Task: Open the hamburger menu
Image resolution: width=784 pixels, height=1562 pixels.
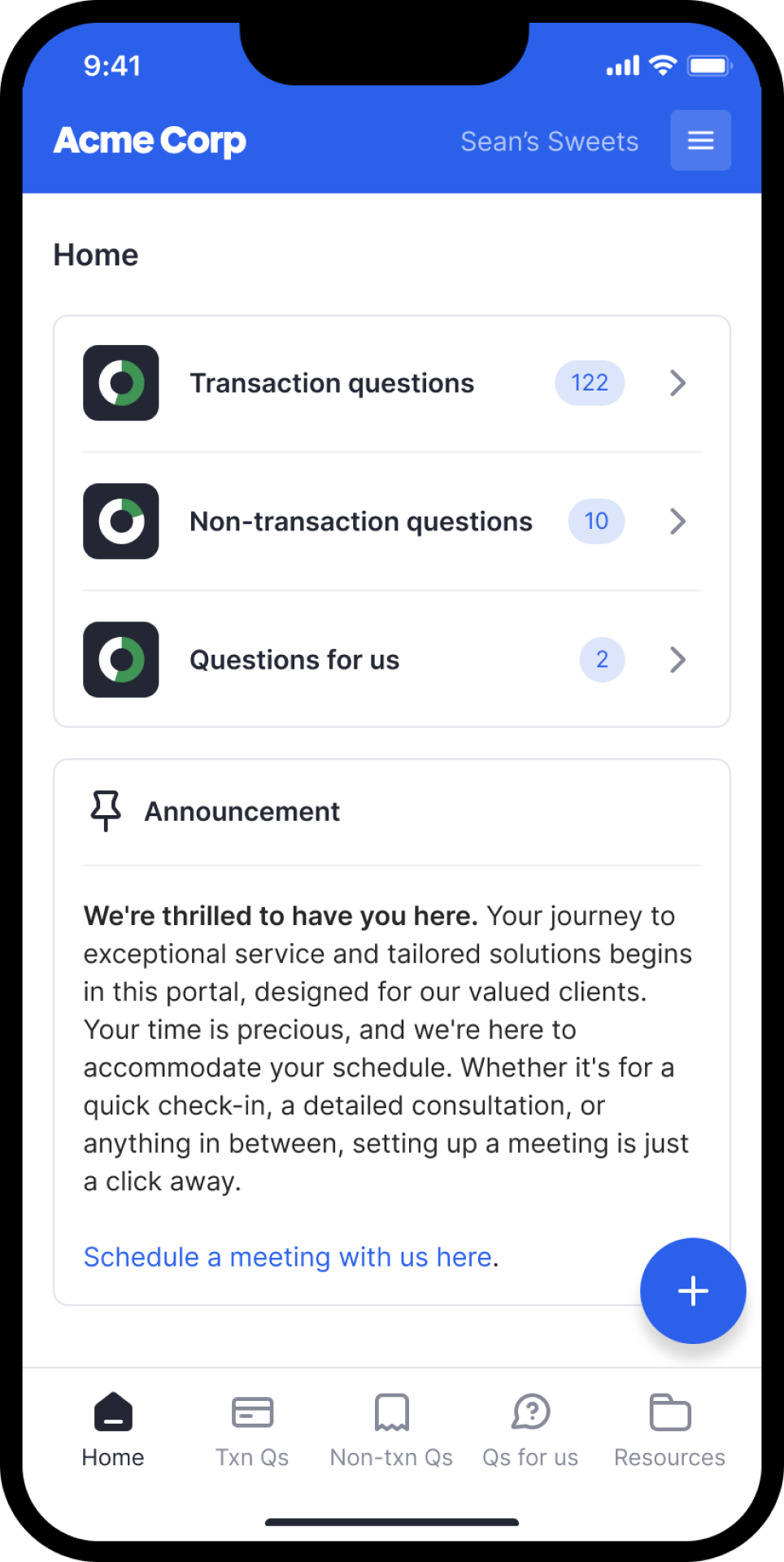Action: pyautogui.click(x=699, y=140)
